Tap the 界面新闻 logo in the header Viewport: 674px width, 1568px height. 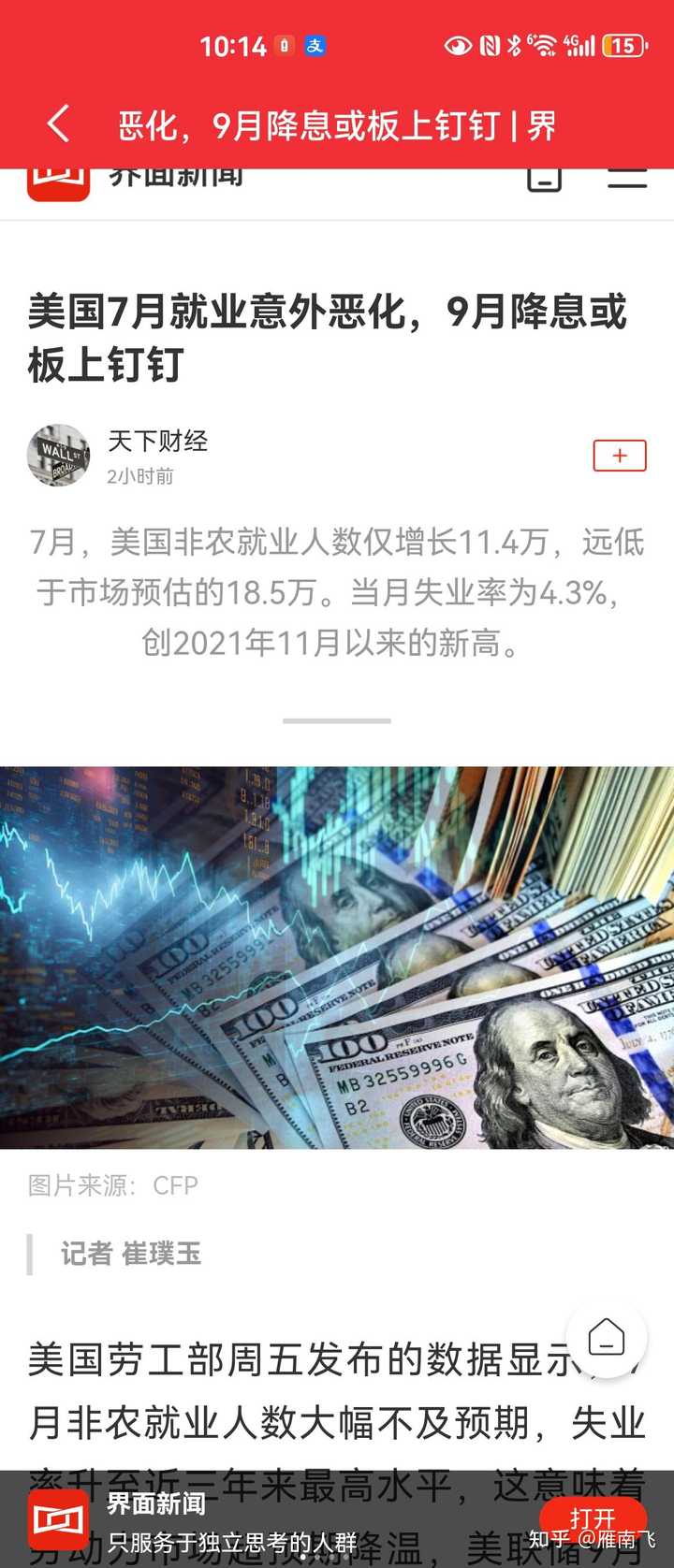[58, 183]
